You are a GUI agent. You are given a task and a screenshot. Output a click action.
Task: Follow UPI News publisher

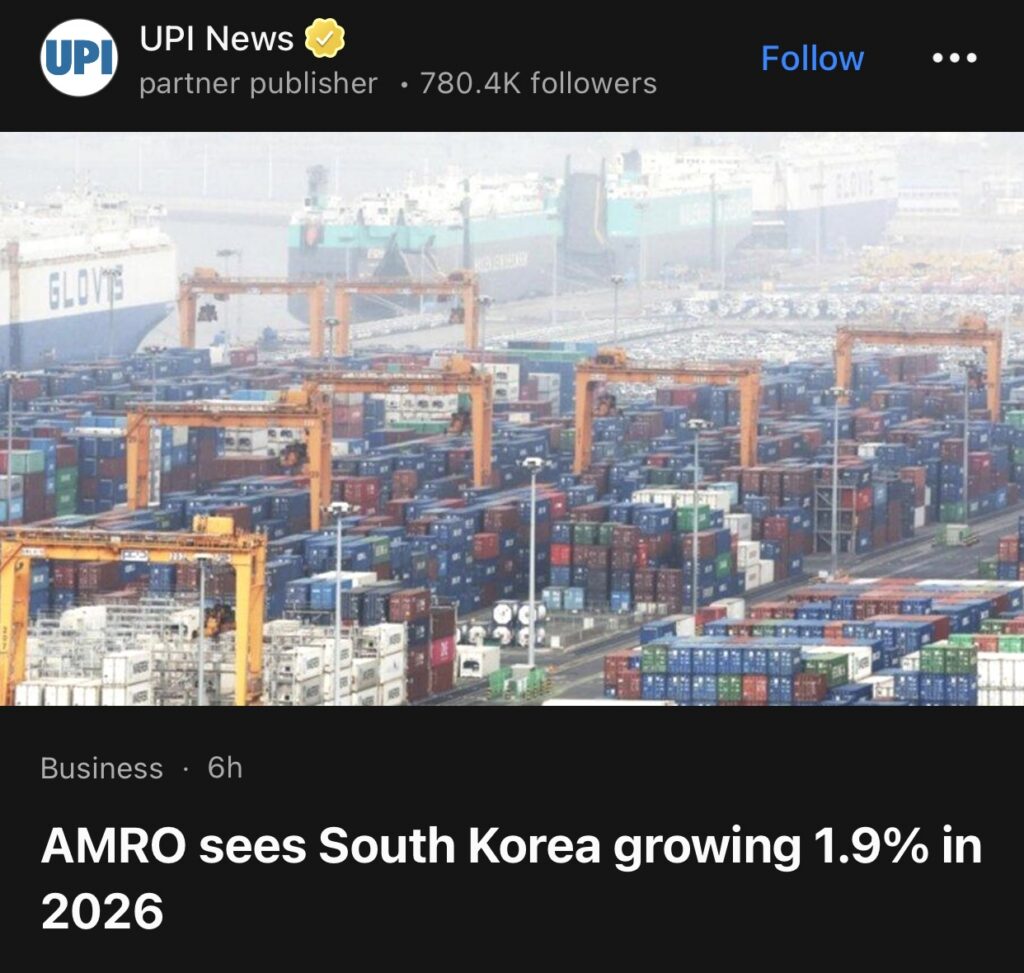click(x=811, y=59)
